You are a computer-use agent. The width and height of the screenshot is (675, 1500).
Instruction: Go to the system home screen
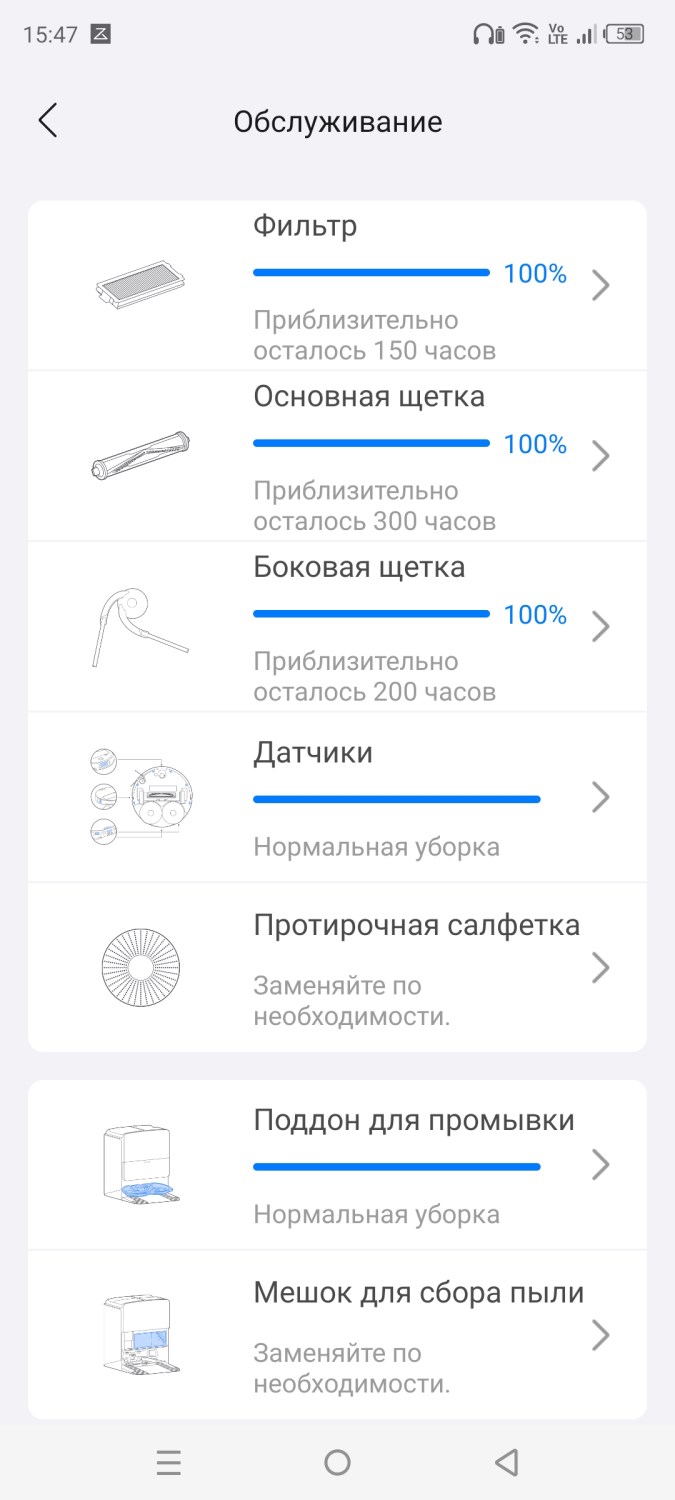click(337, 1463)
